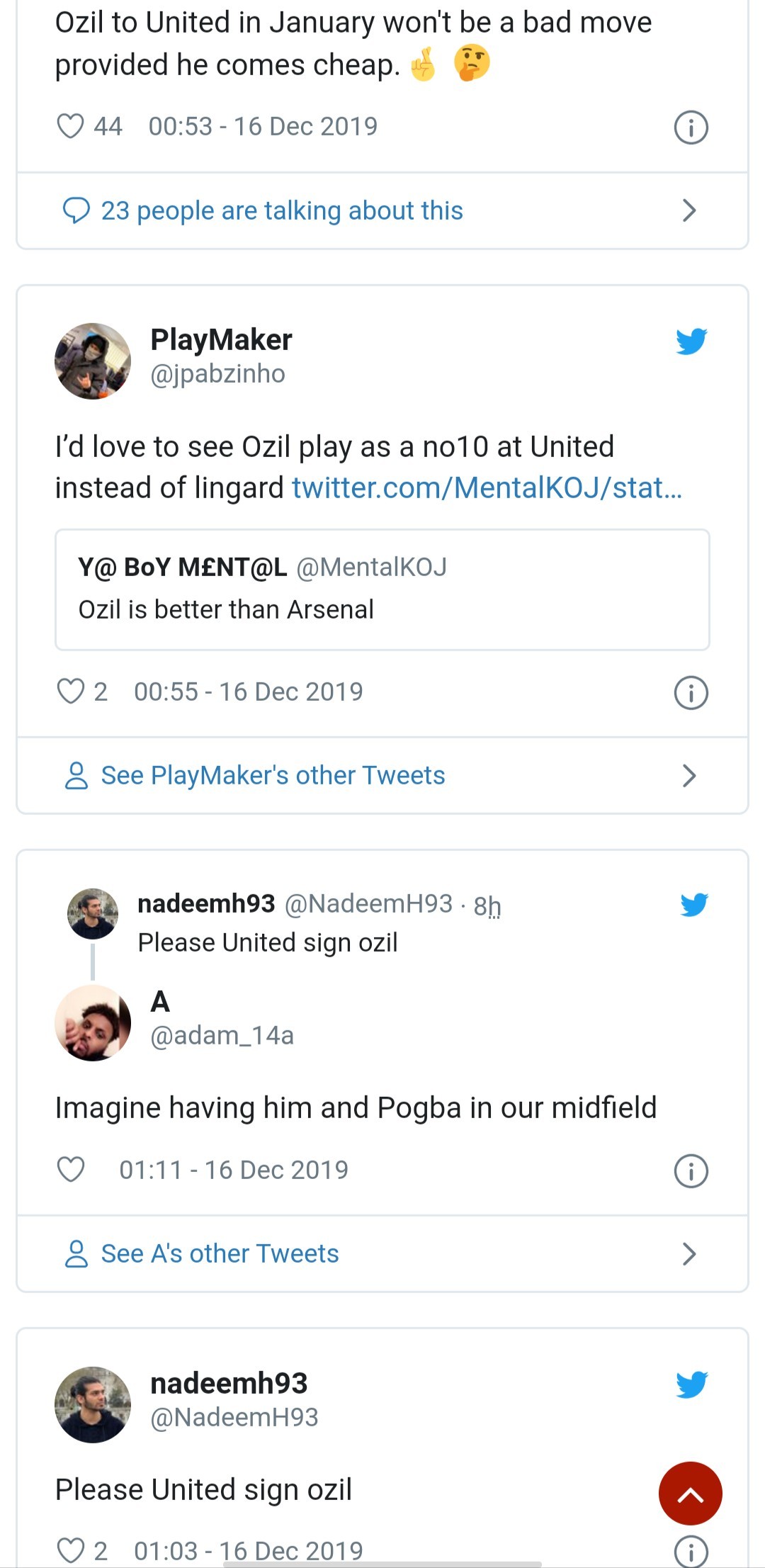
Task: Expand the chevron beside 'See PlayMaker's other Tweets'
Action: [689, 776]
